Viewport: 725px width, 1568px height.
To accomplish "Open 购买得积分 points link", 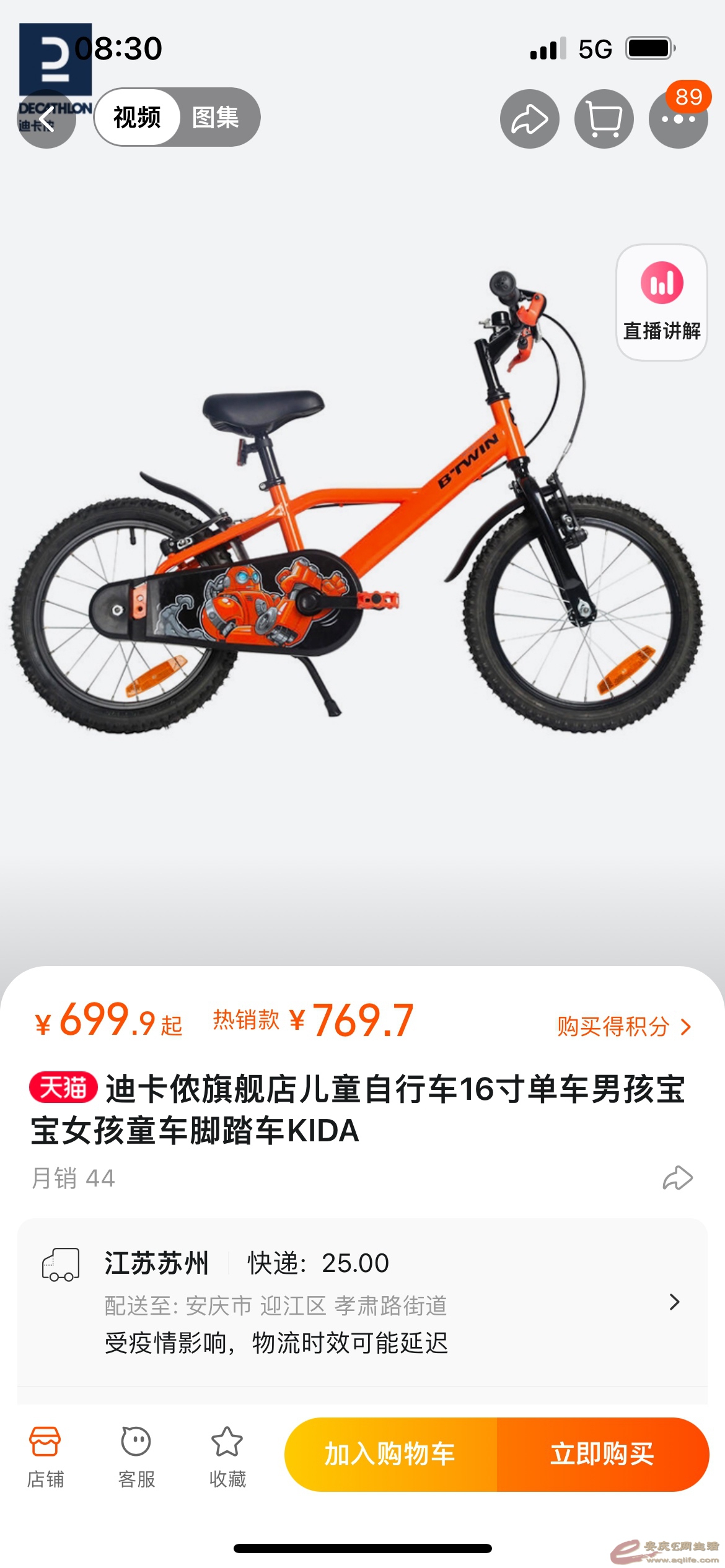I will [x=623, y=1027].
